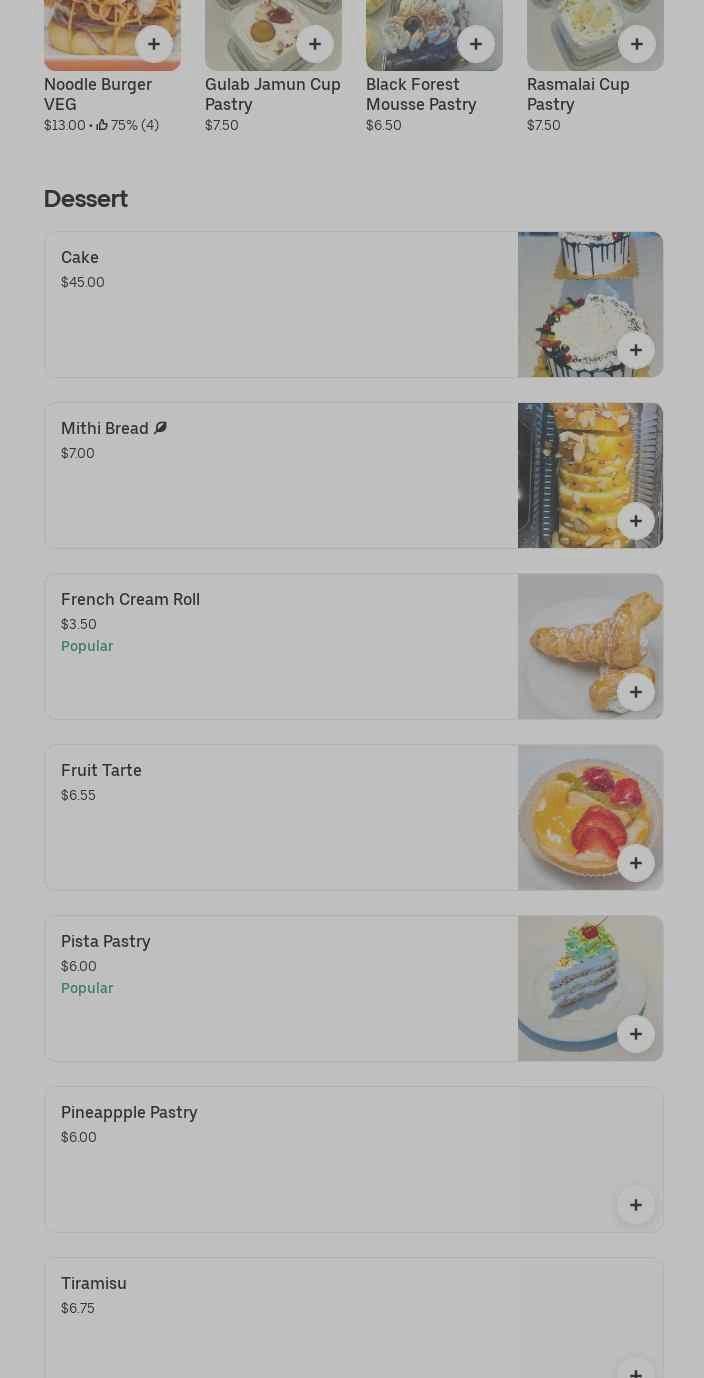Open the Cake item details

(280, 305)
